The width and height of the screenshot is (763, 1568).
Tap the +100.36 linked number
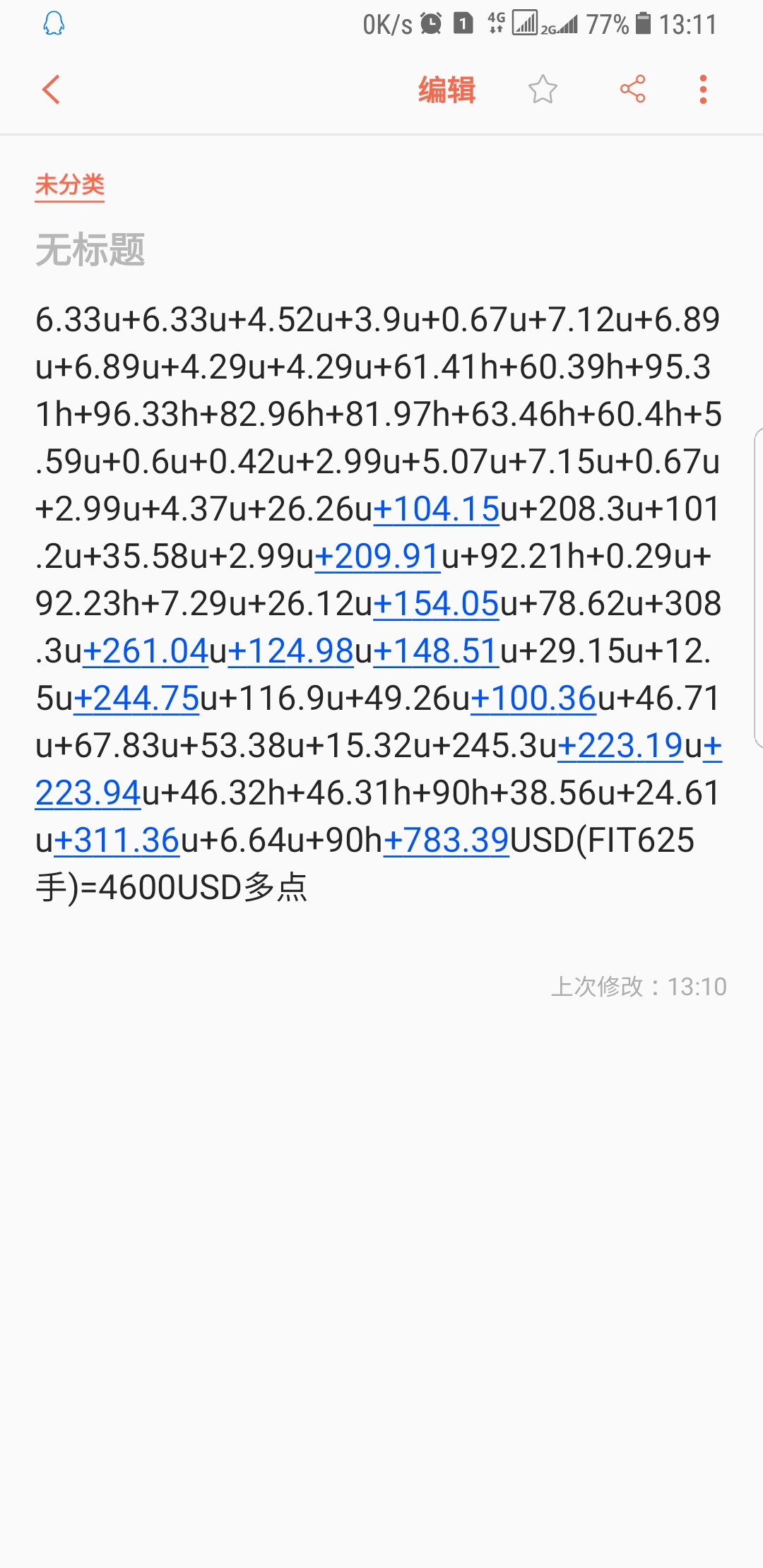click(x=534, y=699)
